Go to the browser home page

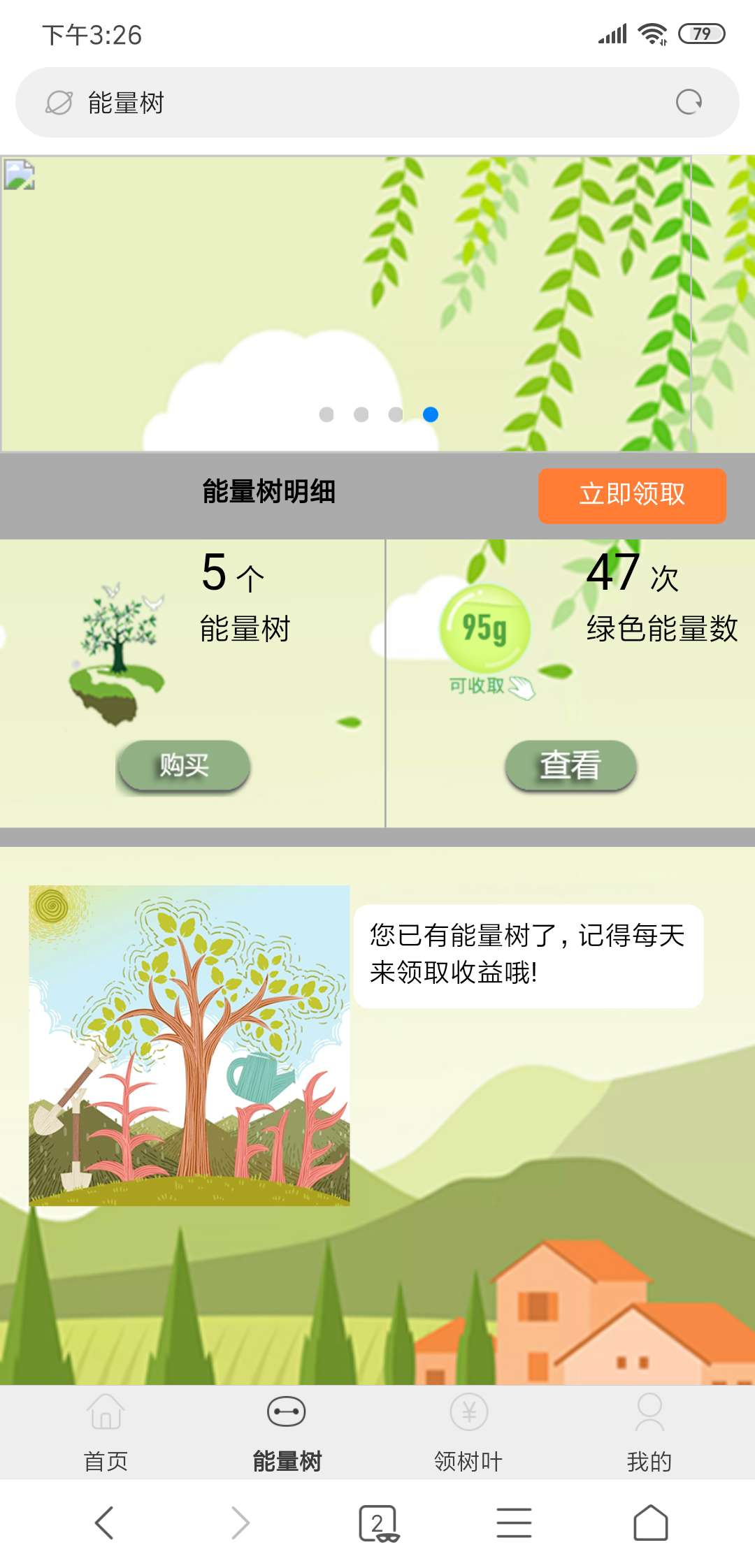tap(651, 1523)
